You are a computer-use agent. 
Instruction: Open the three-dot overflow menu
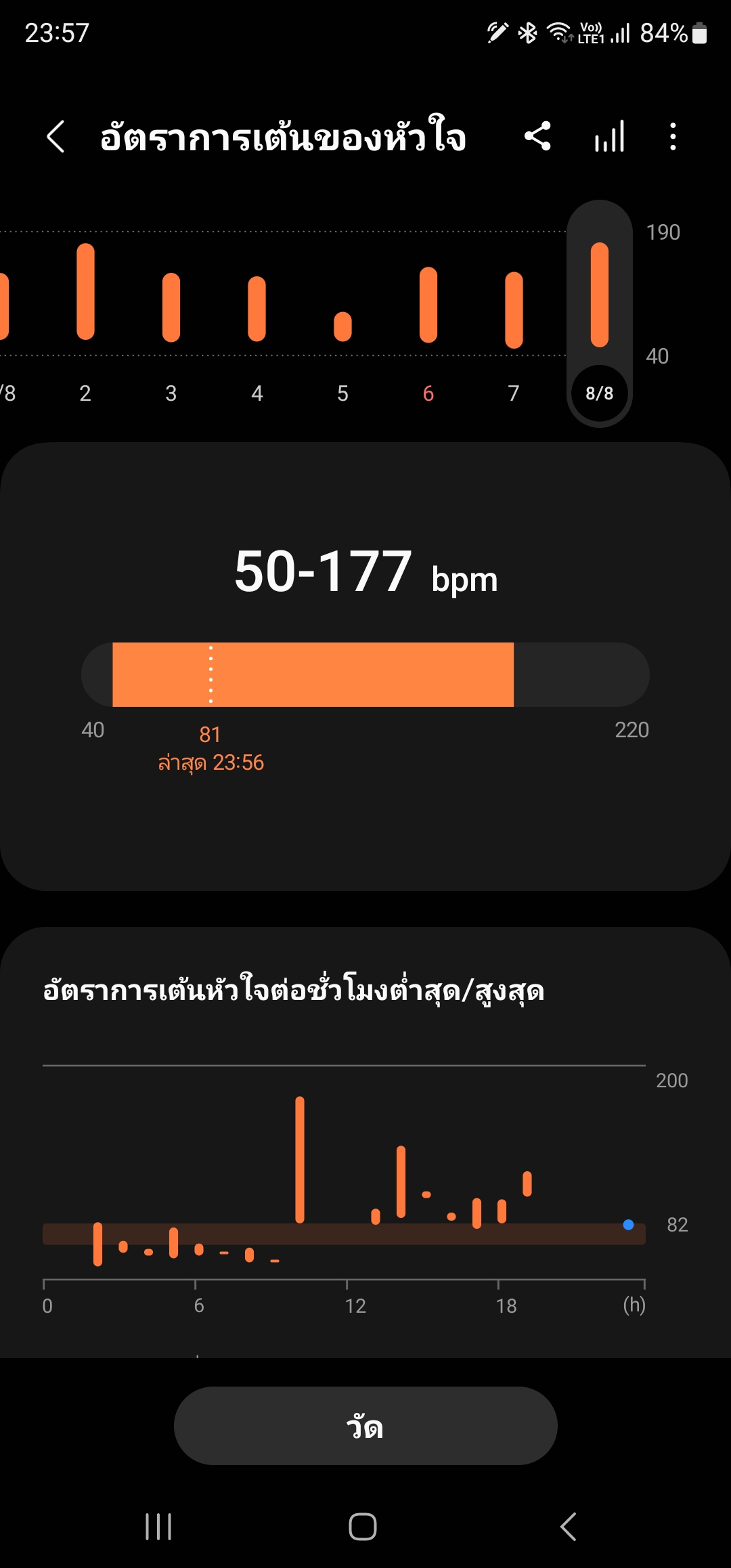coord(672,137)
